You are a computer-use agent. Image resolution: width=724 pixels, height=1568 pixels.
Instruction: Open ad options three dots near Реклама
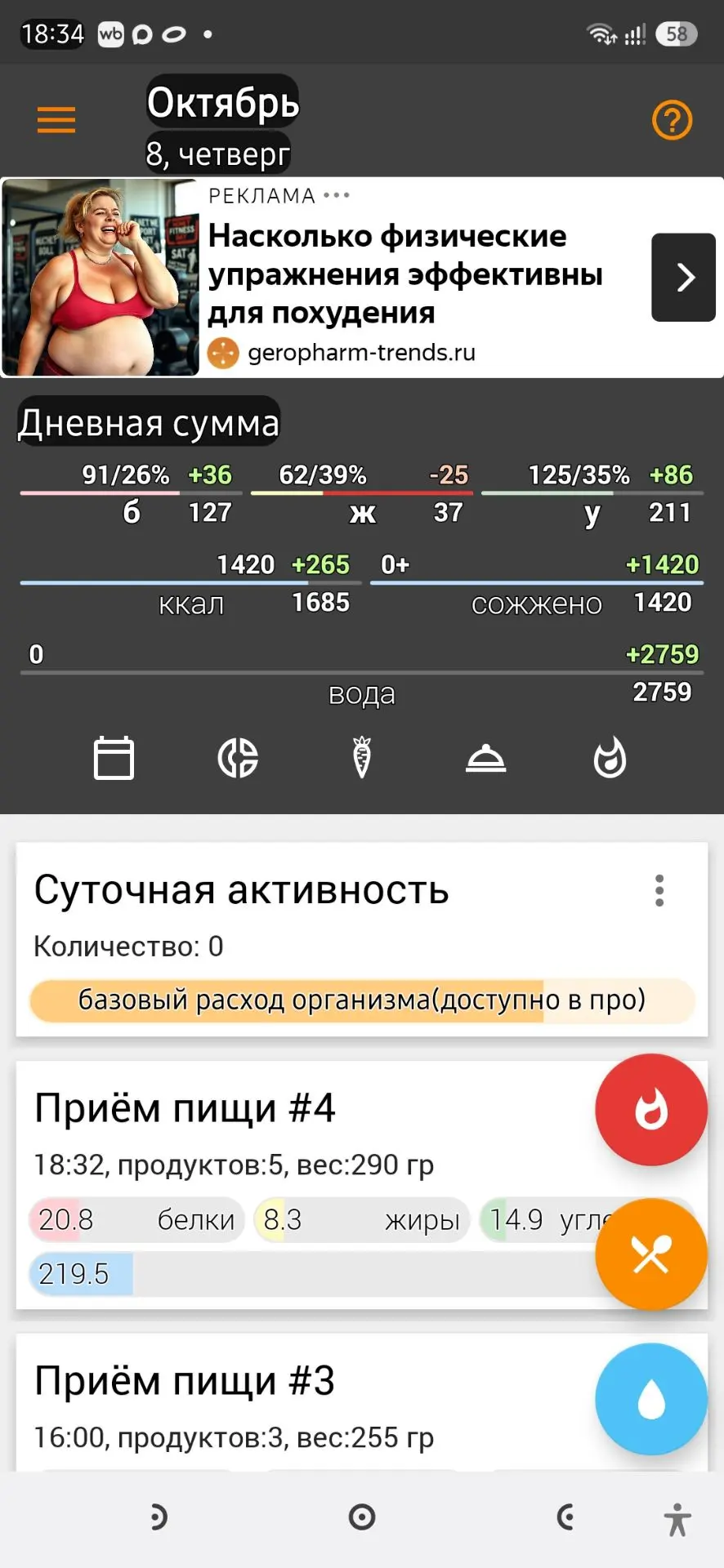337,196
